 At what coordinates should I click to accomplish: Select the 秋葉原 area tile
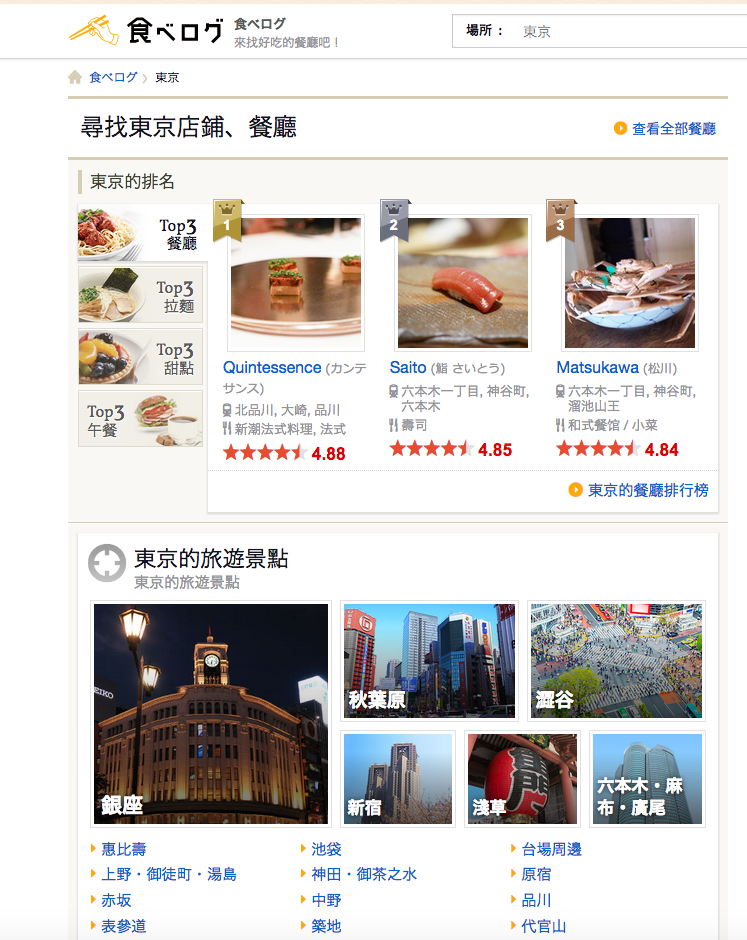coord(430,660)
